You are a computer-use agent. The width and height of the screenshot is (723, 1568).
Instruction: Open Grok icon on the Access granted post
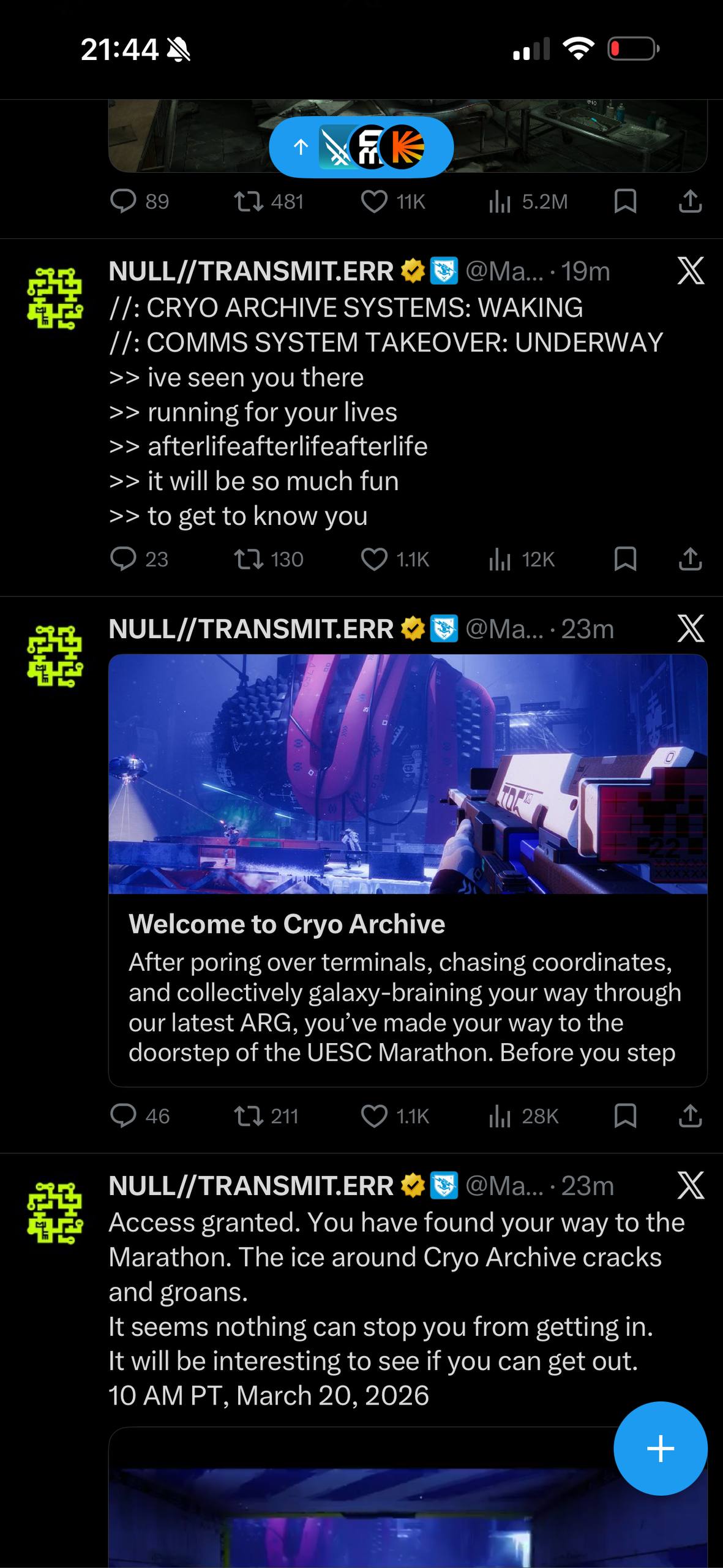click(x=691, y=1186)
